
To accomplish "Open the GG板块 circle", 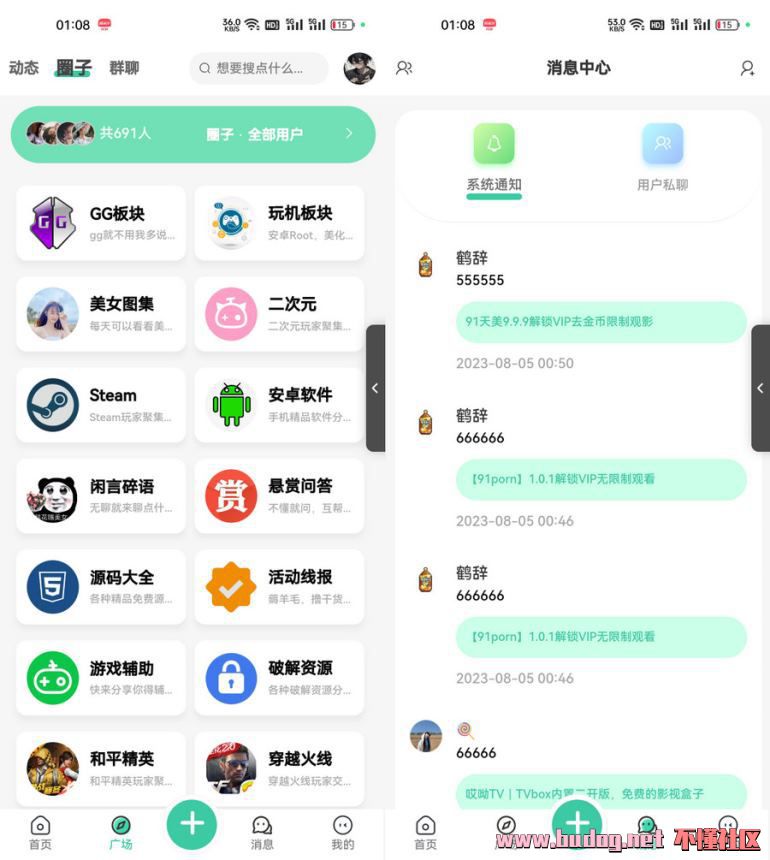I will click(x=101, y=223).
